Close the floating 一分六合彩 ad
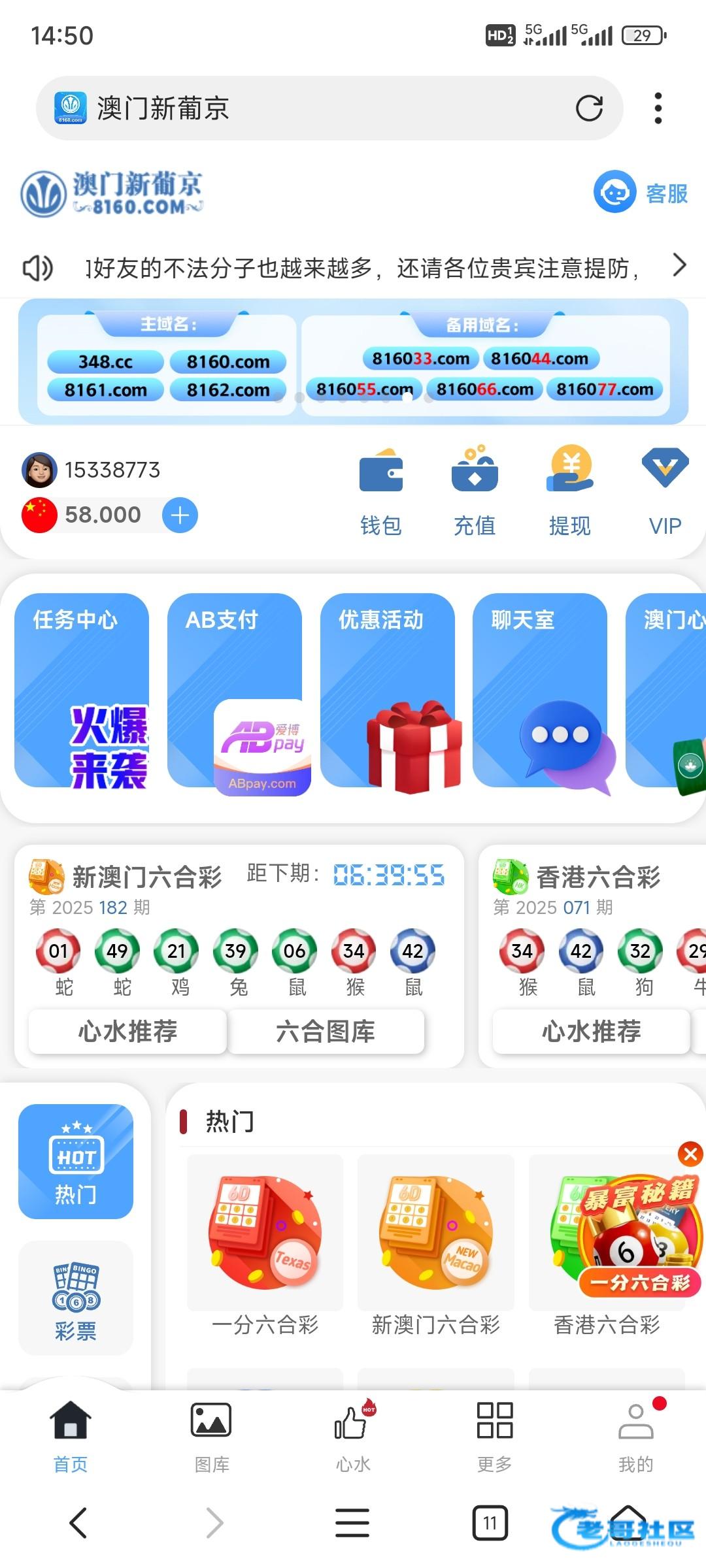The height and width of the screenshot is (1568, 706). tap(690, 1154)
